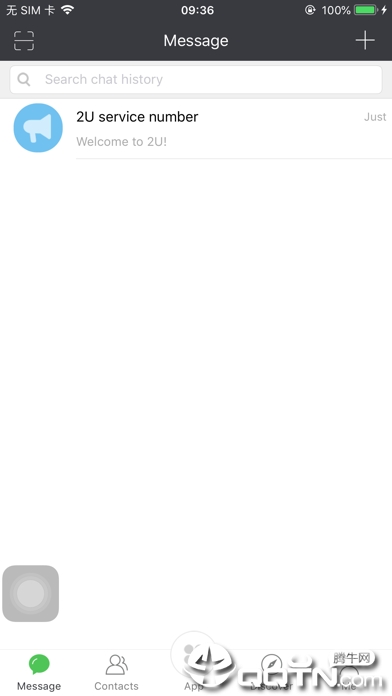
Task: Focus the Search chat history field
Action: 196,79
